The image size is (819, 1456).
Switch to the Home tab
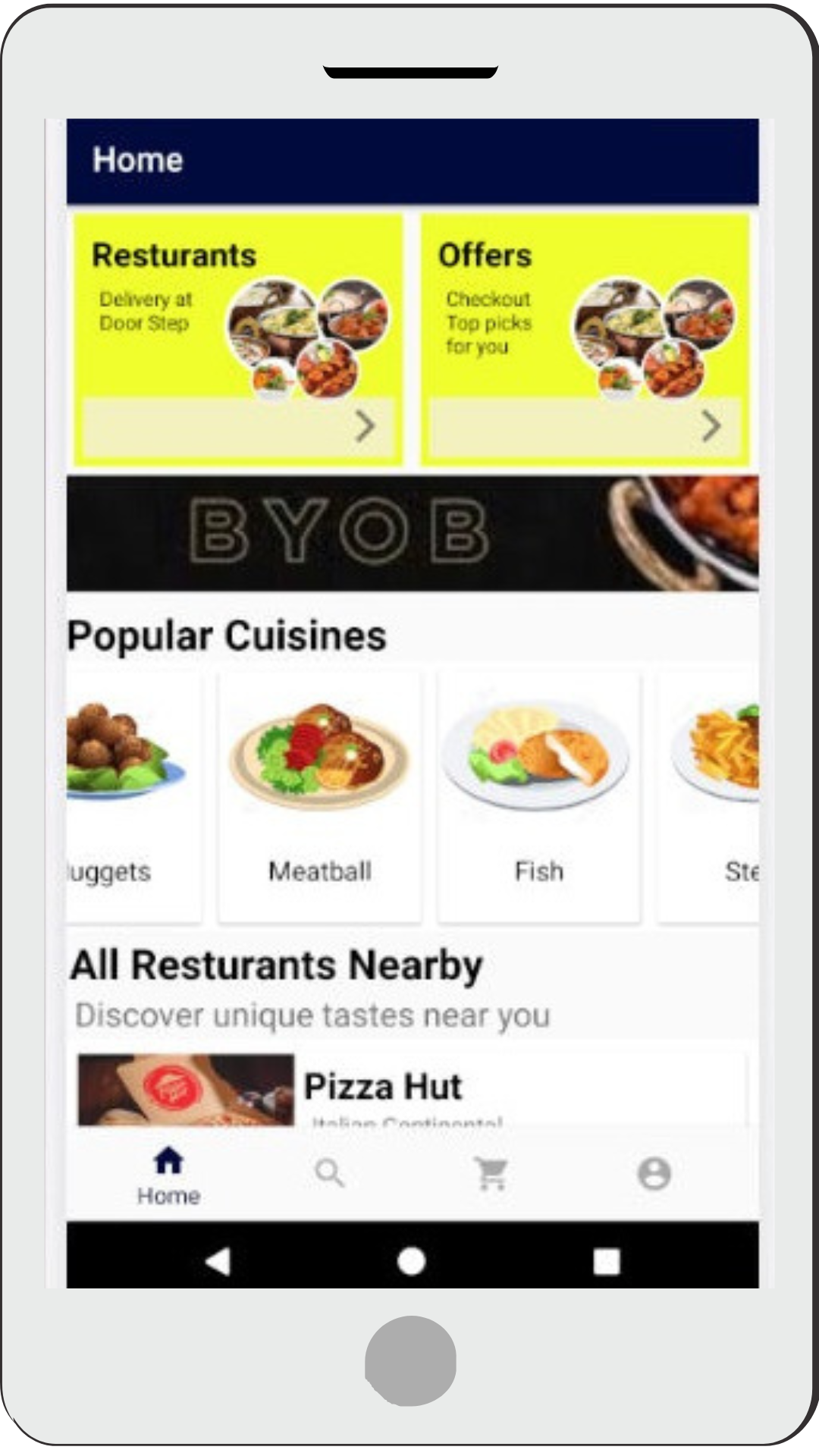168,1174
